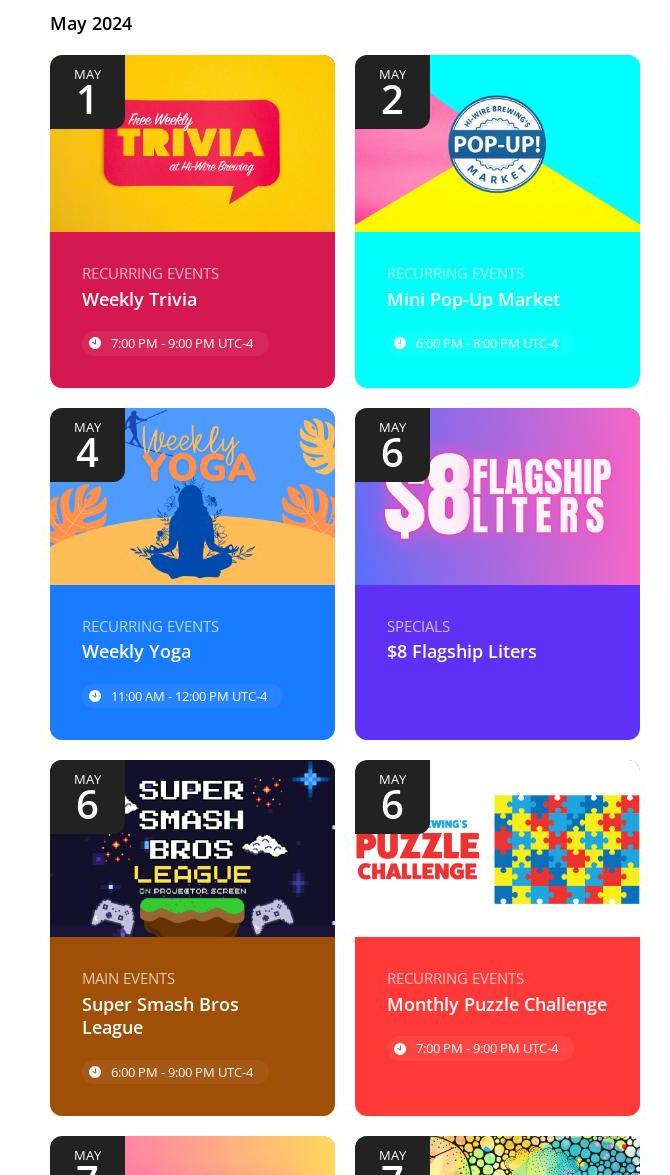Image resolution: width=670 pixels, height=1175 pixels.
Task: Open the $8 Flagship Liters special
Action: click(x=461, y=652)
